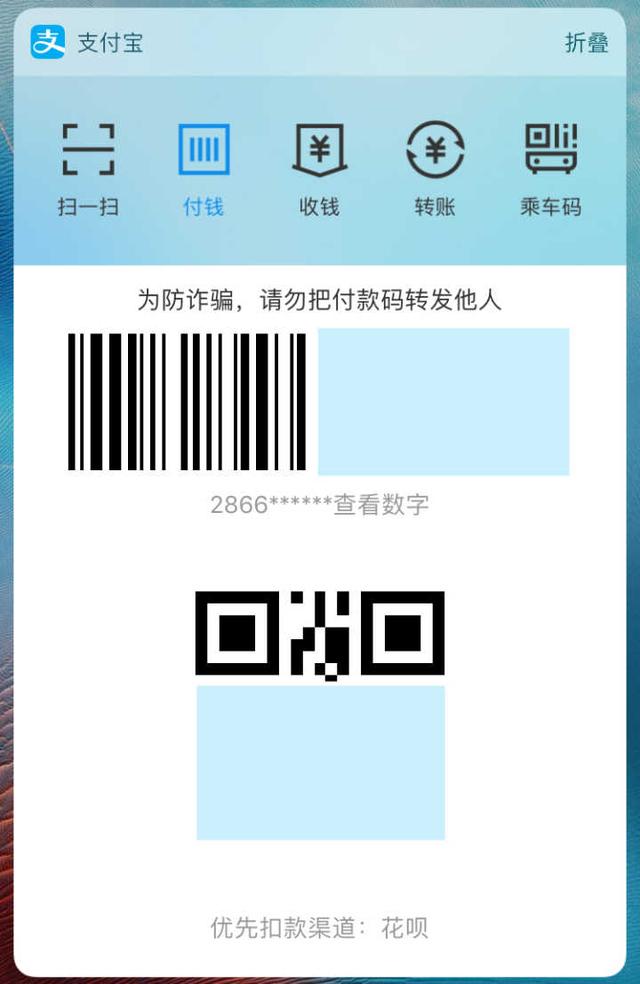Switch to 收钱 to receive money
This screenshot has width=640, height=984.
319,168
